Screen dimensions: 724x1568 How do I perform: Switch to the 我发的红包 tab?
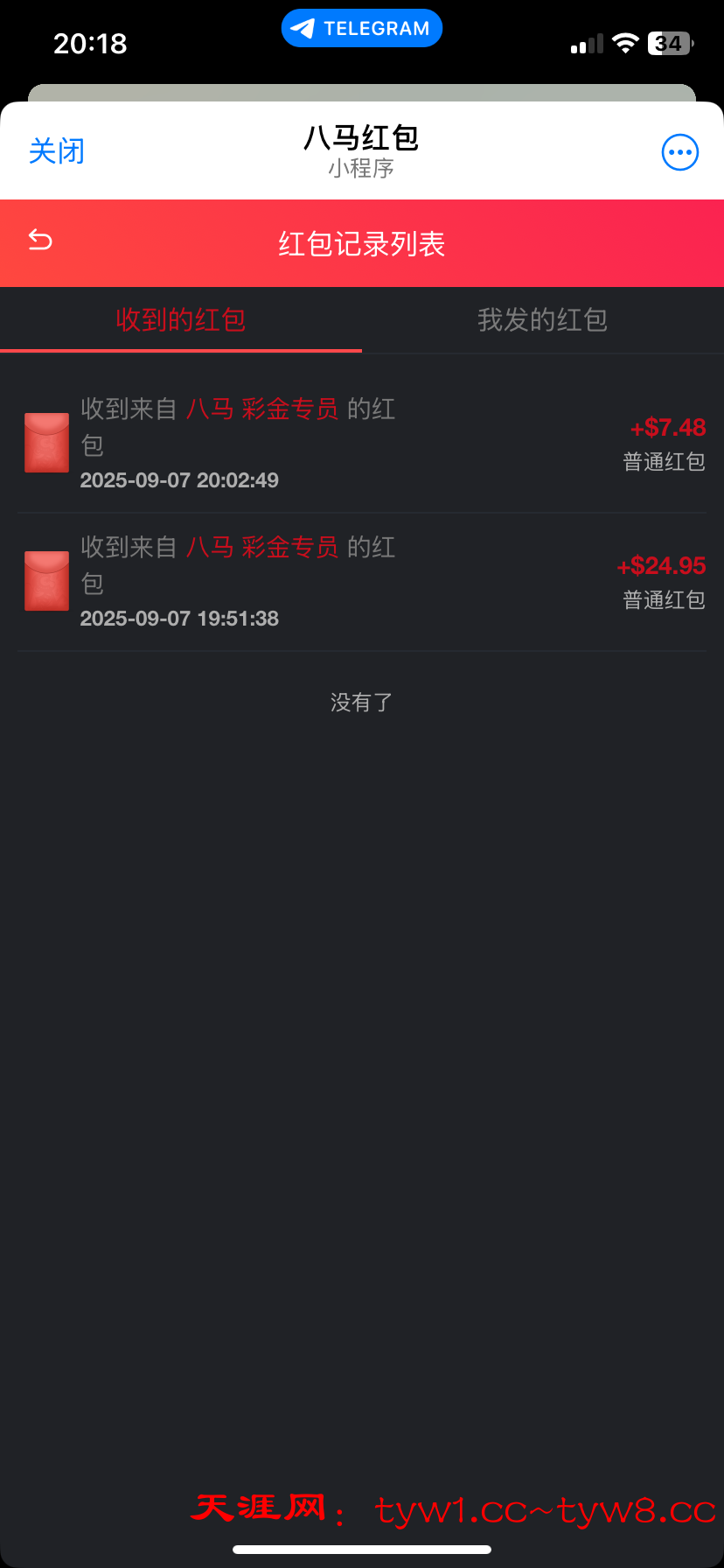click(x=542, y=320)
